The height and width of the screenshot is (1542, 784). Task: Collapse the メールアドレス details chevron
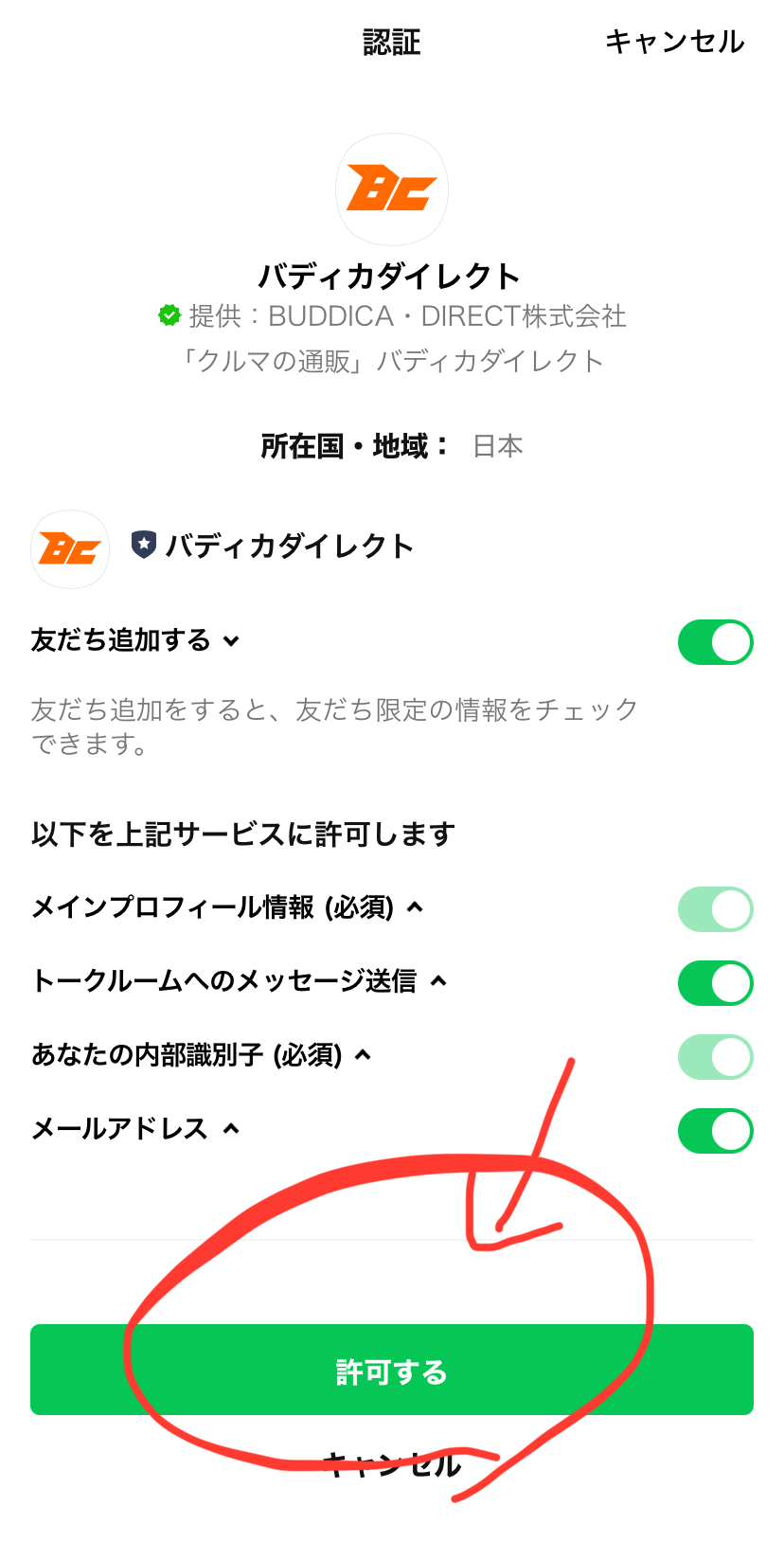[x=231, y=1129]
